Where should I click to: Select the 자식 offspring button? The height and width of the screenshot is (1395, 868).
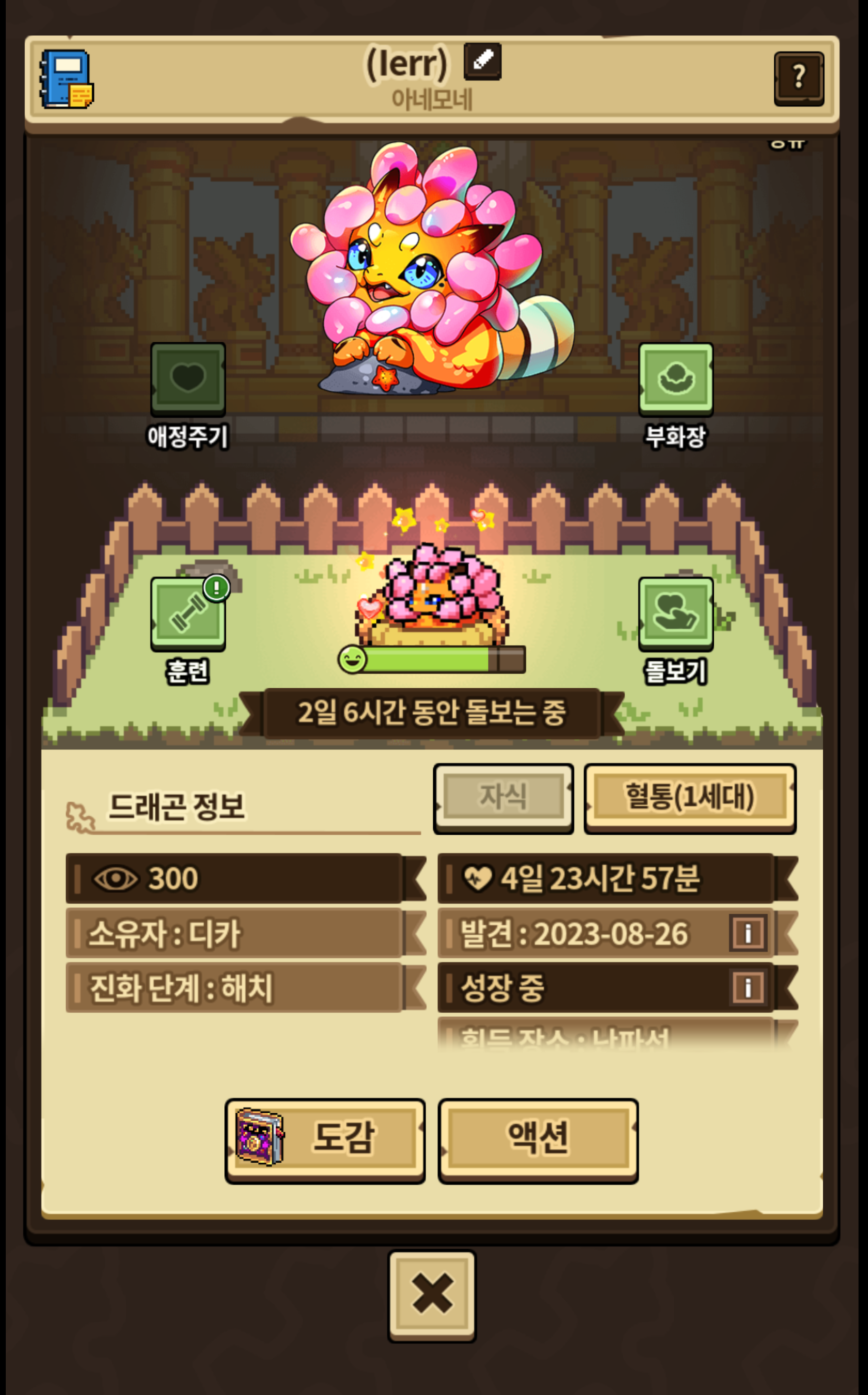click(x=503, y=798)
